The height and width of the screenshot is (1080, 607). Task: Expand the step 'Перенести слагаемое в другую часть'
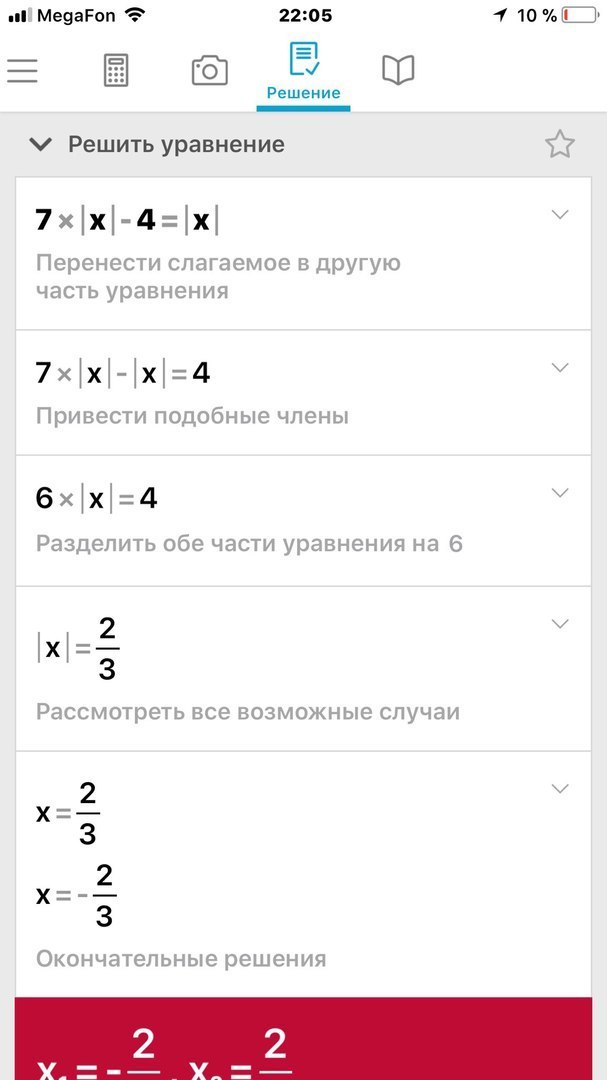coord(560,214)
